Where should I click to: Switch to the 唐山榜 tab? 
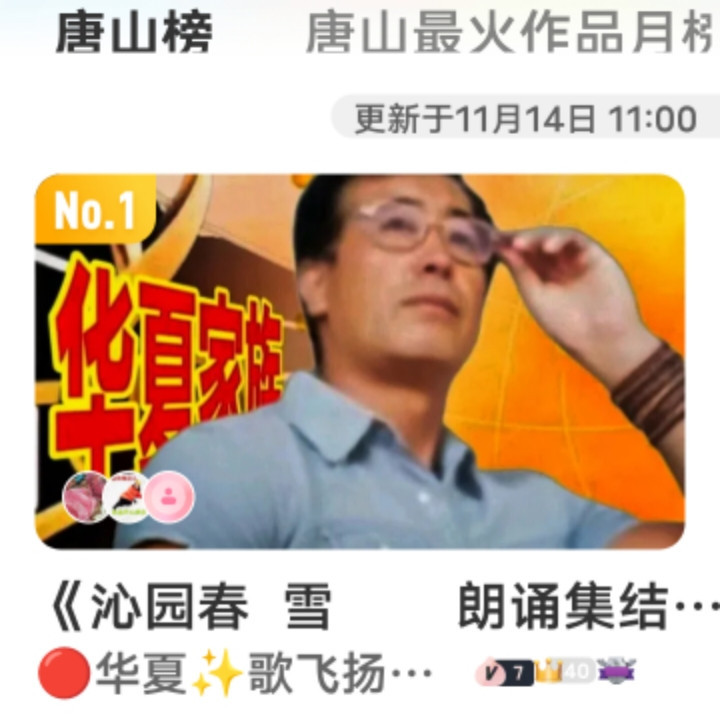click(x=133, y=34)
